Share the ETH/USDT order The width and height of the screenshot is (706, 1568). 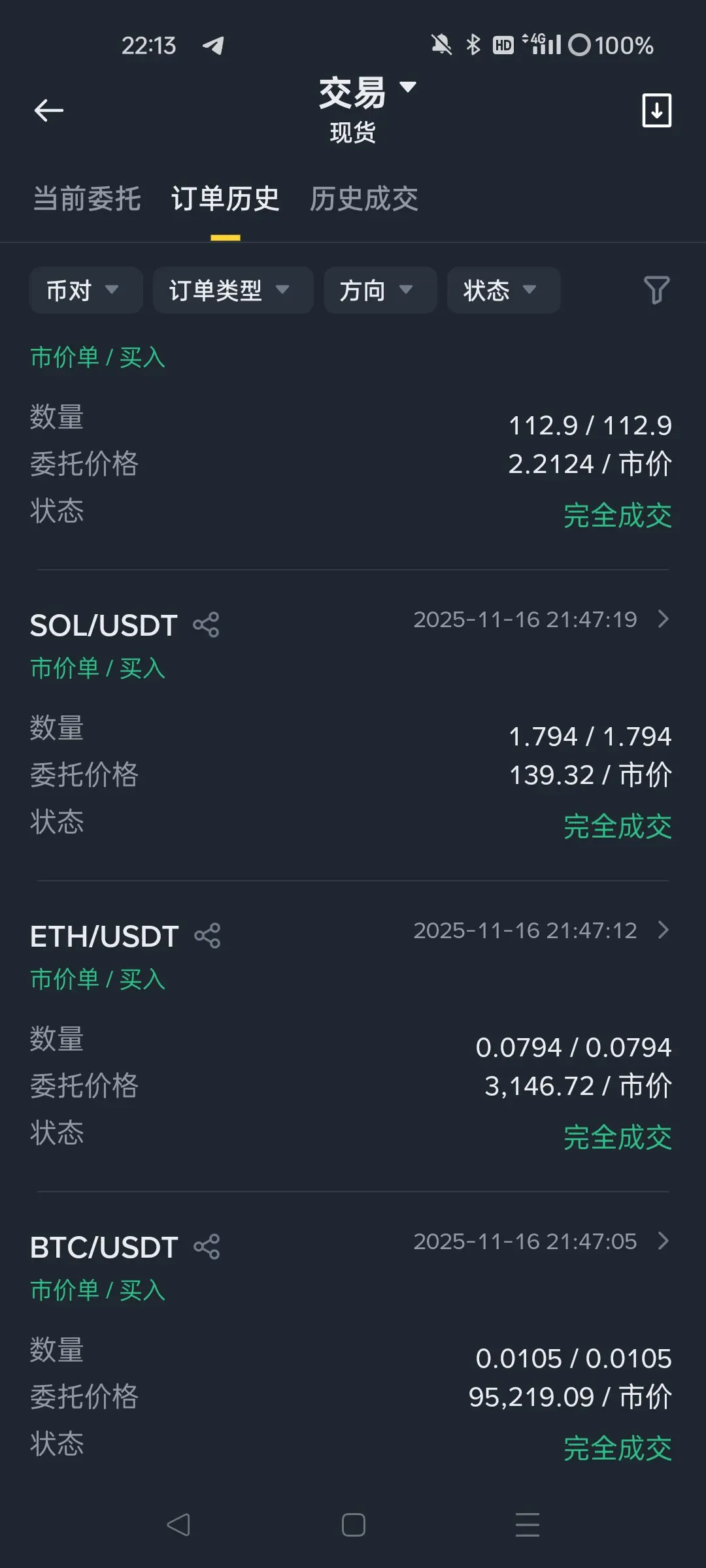pyautogui.click(x=207, y=936)
